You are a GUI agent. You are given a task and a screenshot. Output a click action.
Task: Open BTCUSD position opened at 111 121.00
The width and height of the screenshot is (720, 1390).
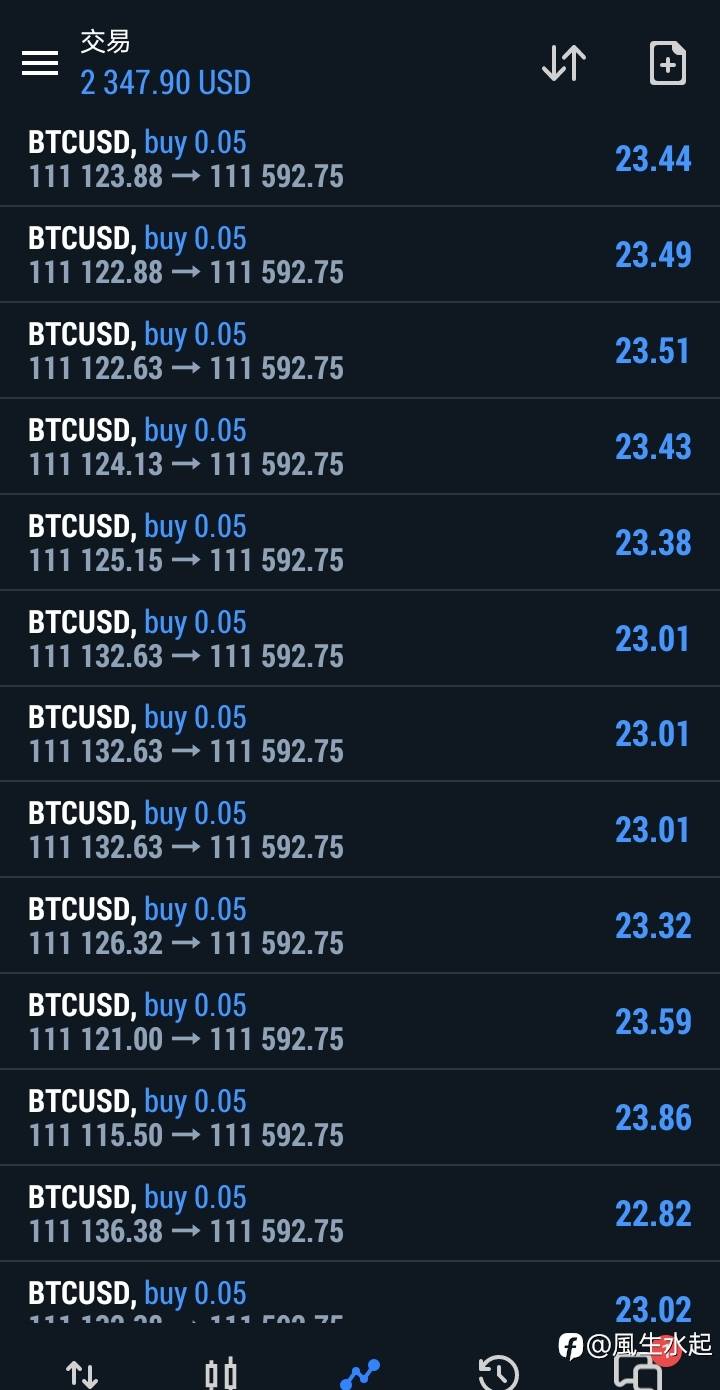coord(360,1022)
